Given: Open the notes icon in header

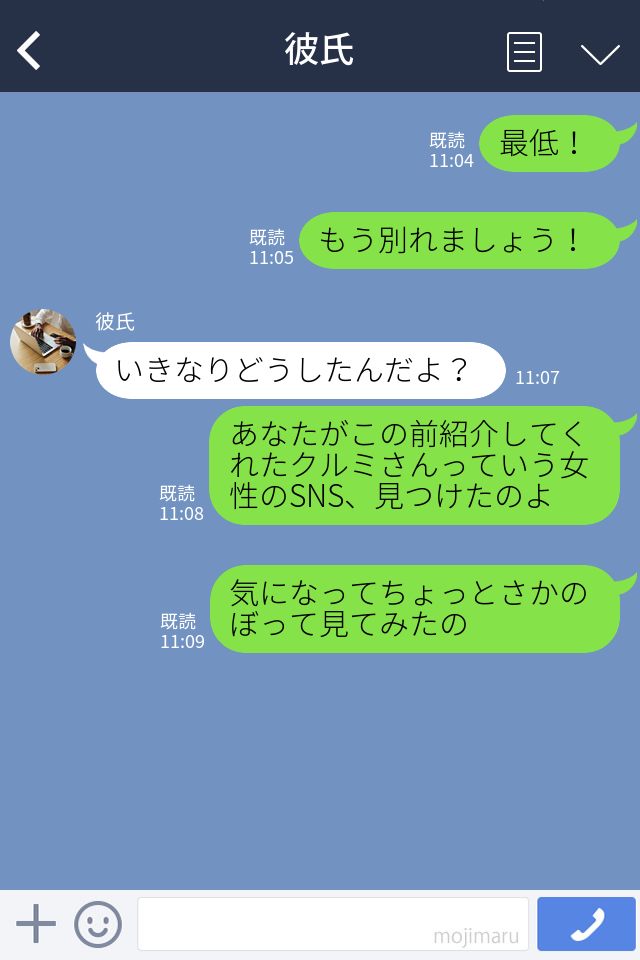Looking at the screenshot, I should click(524, 51).
